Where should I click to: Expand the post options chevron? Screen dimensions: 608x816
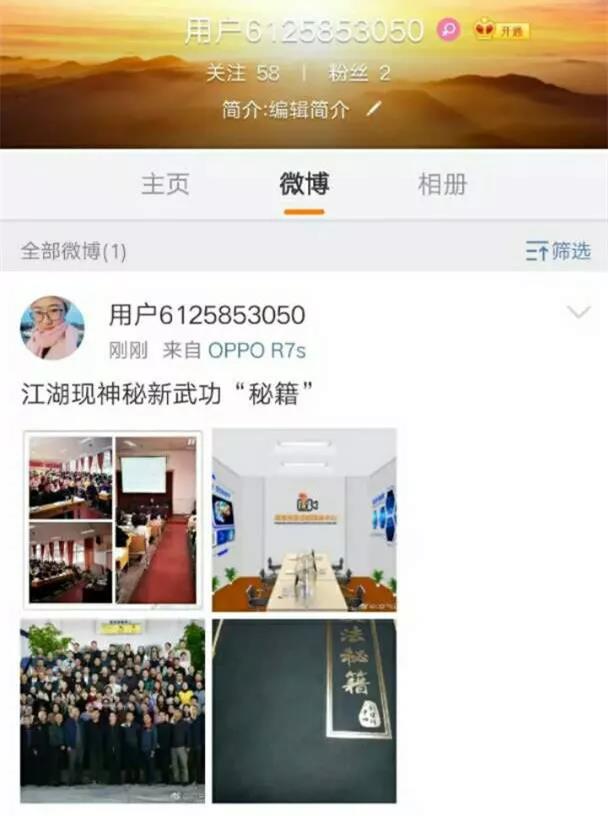point(579,313)
